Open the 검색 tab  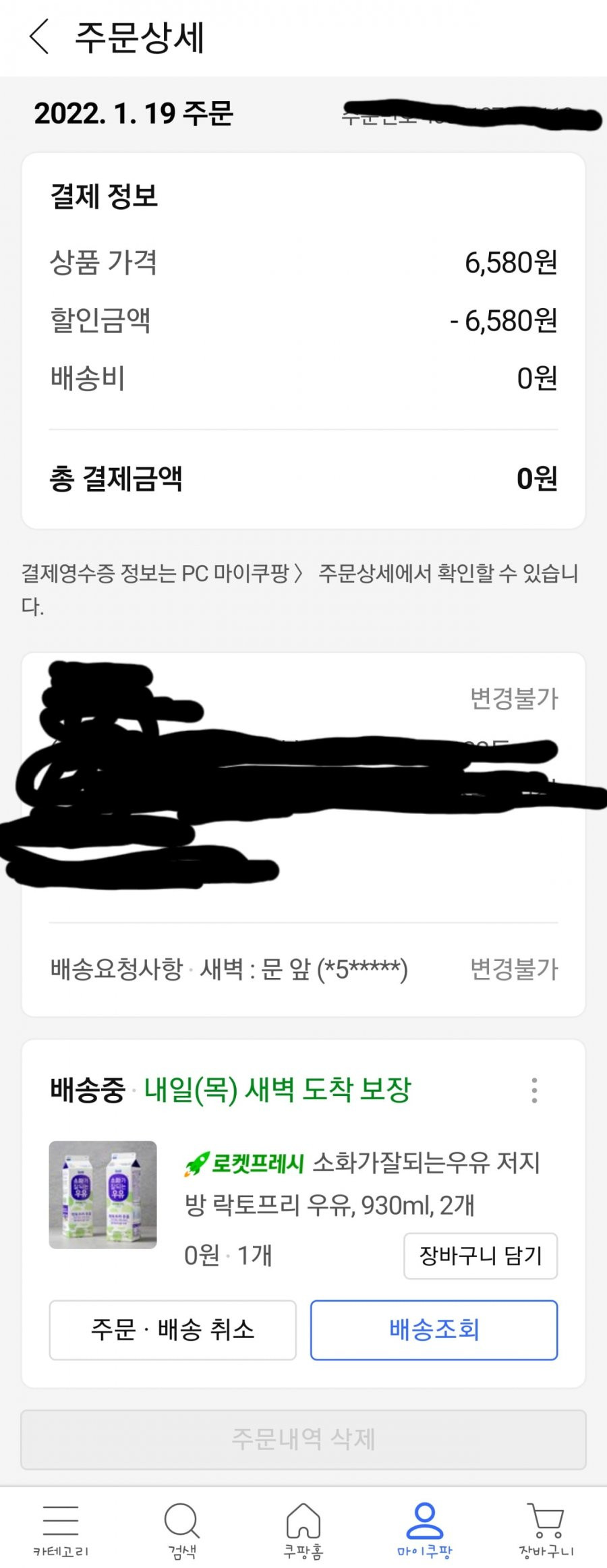[182, 1529]
